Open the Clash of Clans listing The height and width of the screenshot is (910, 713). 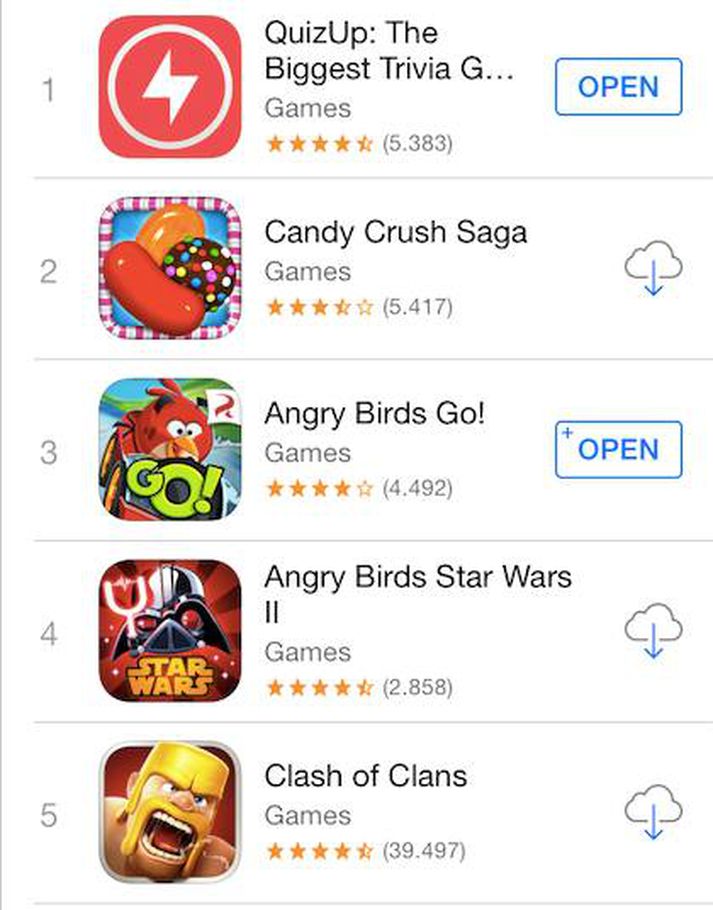(365, 775)
